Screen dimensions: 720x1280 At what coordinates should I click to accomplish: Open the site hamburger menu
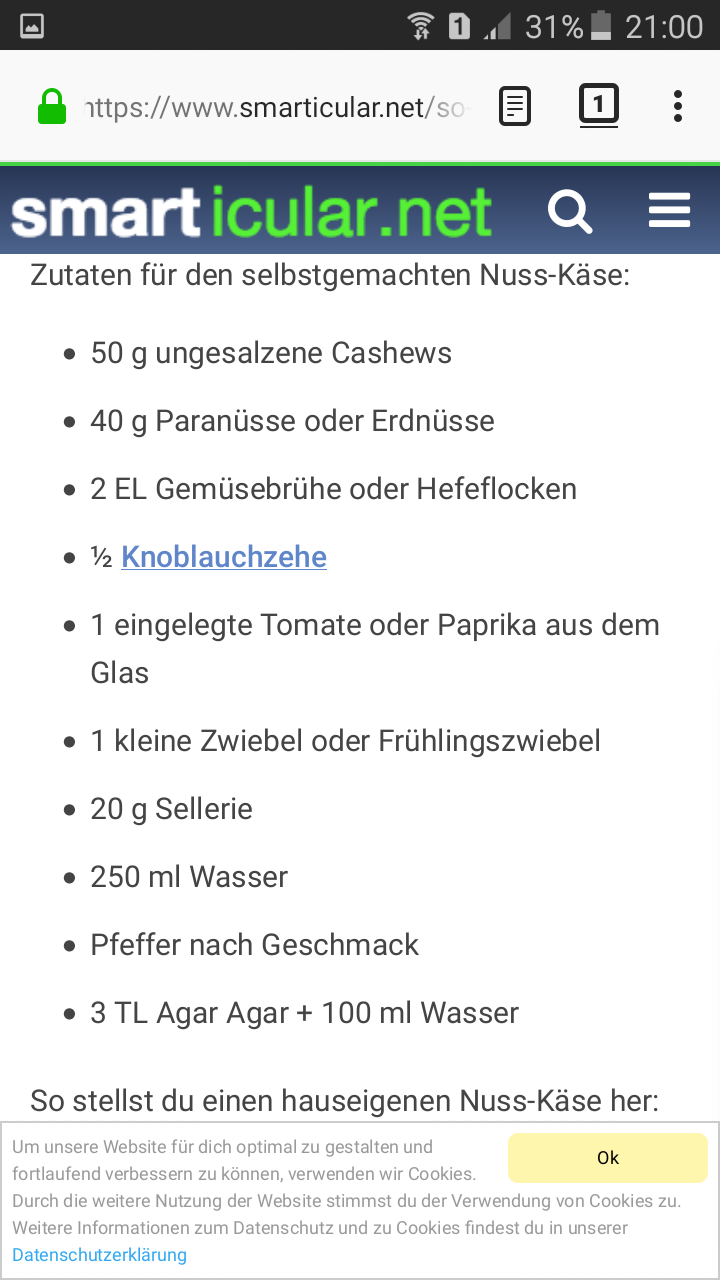point(669,211)
